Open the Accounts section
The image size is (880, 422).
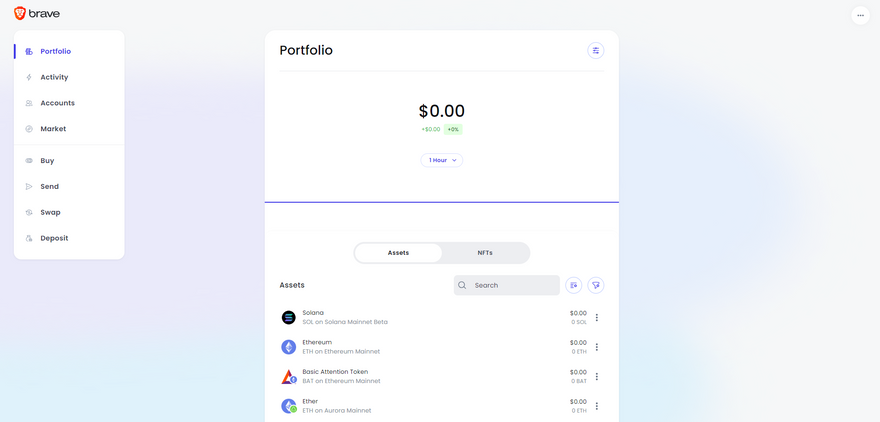point(57,103)
